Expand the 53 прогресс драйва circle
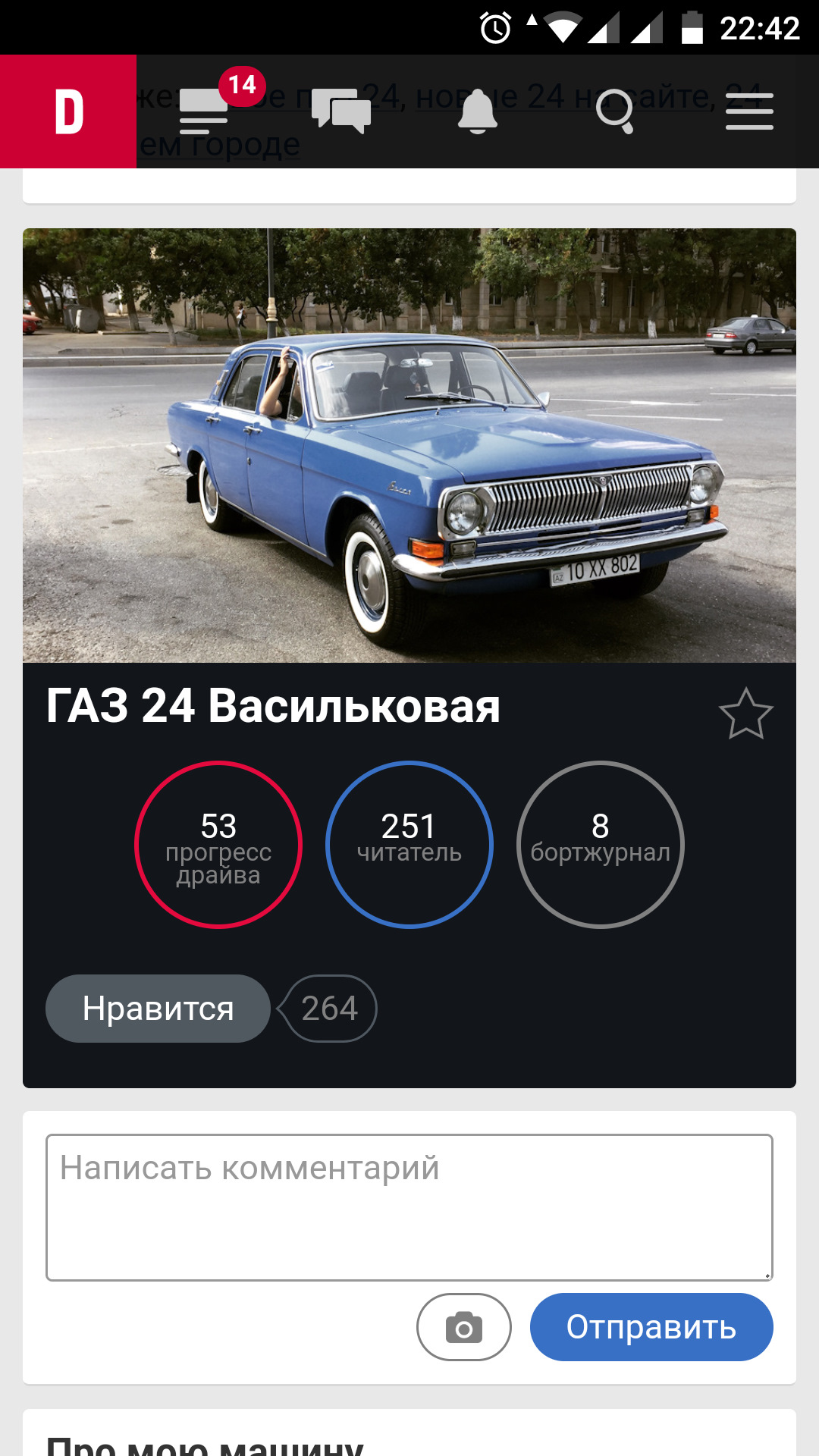 (218, 843)
